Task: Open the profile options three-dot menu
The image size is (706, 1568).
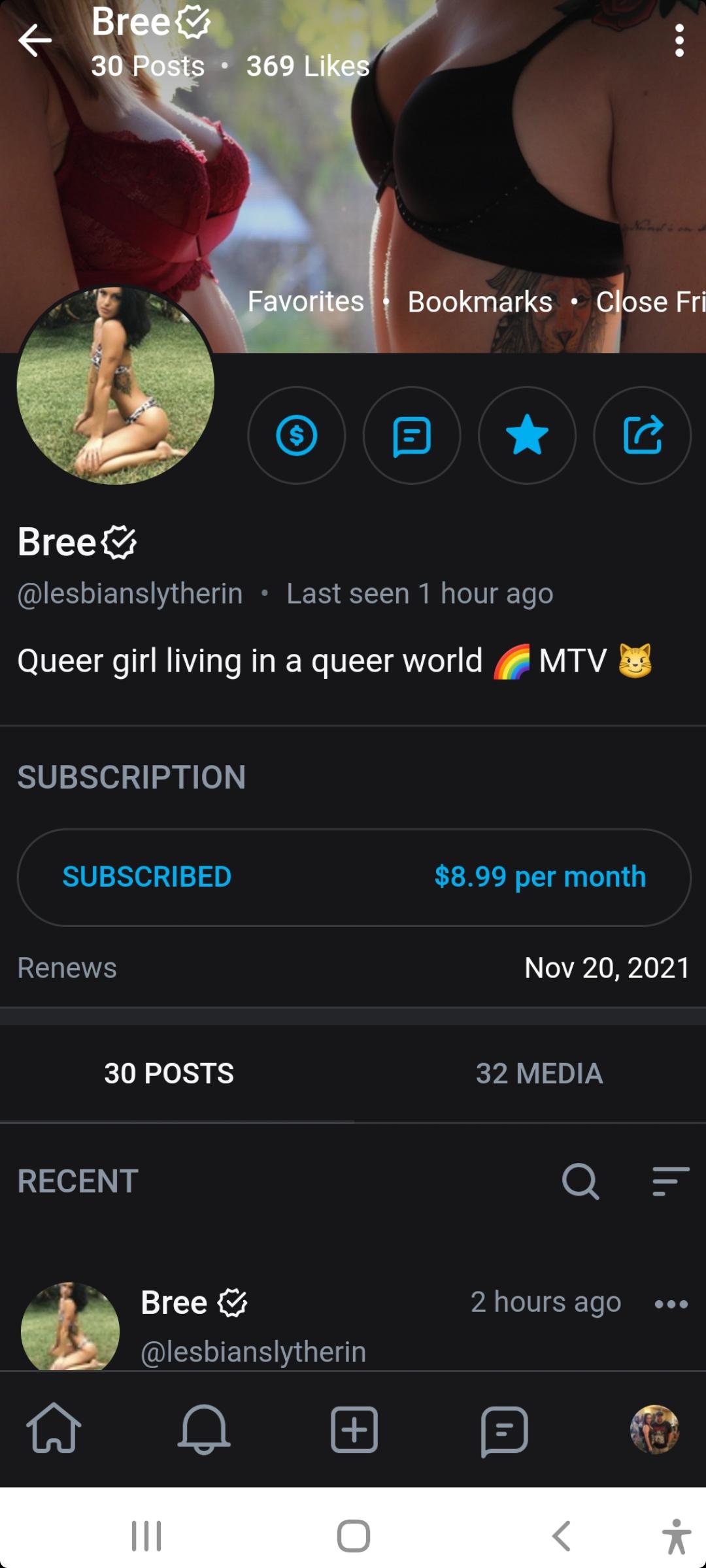Action: (680, 41)
